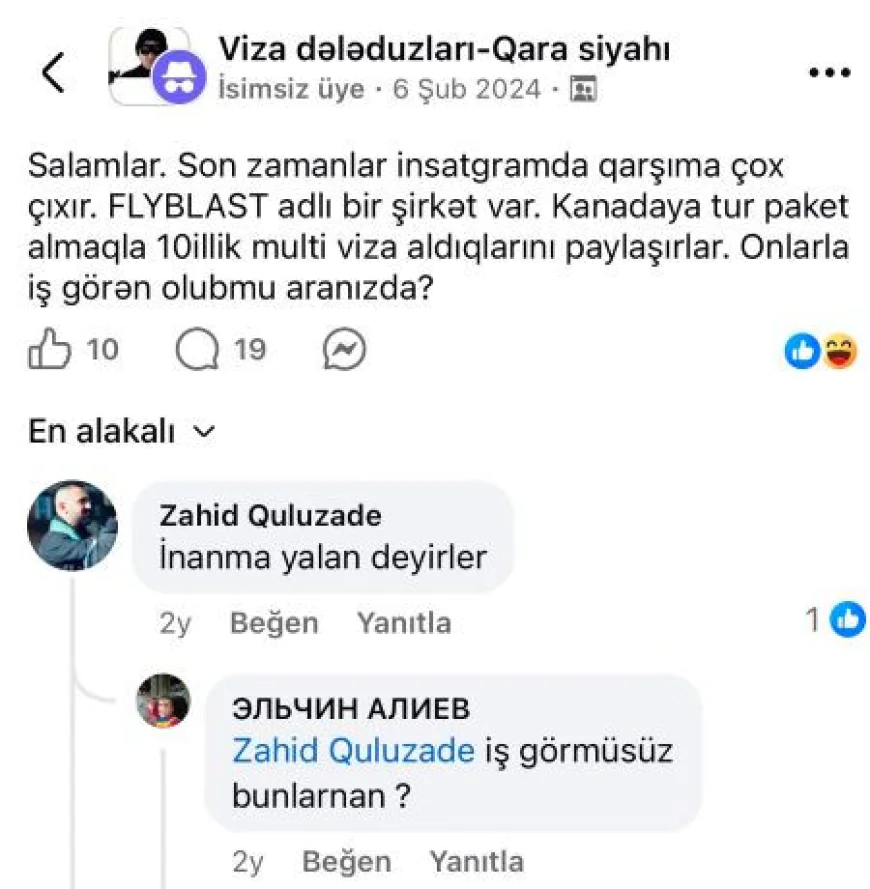Tap Beğen on ЭЛЬЧИН АЛИЕВ's reply

click(x=346, y=861)
